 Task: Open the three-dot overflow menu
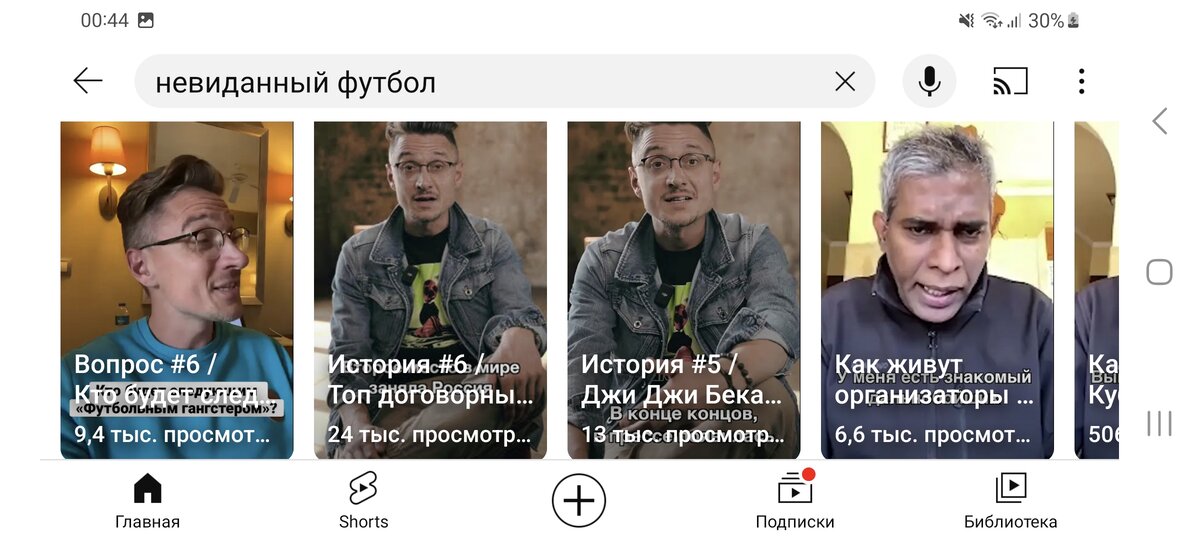tap(1081, 82)
